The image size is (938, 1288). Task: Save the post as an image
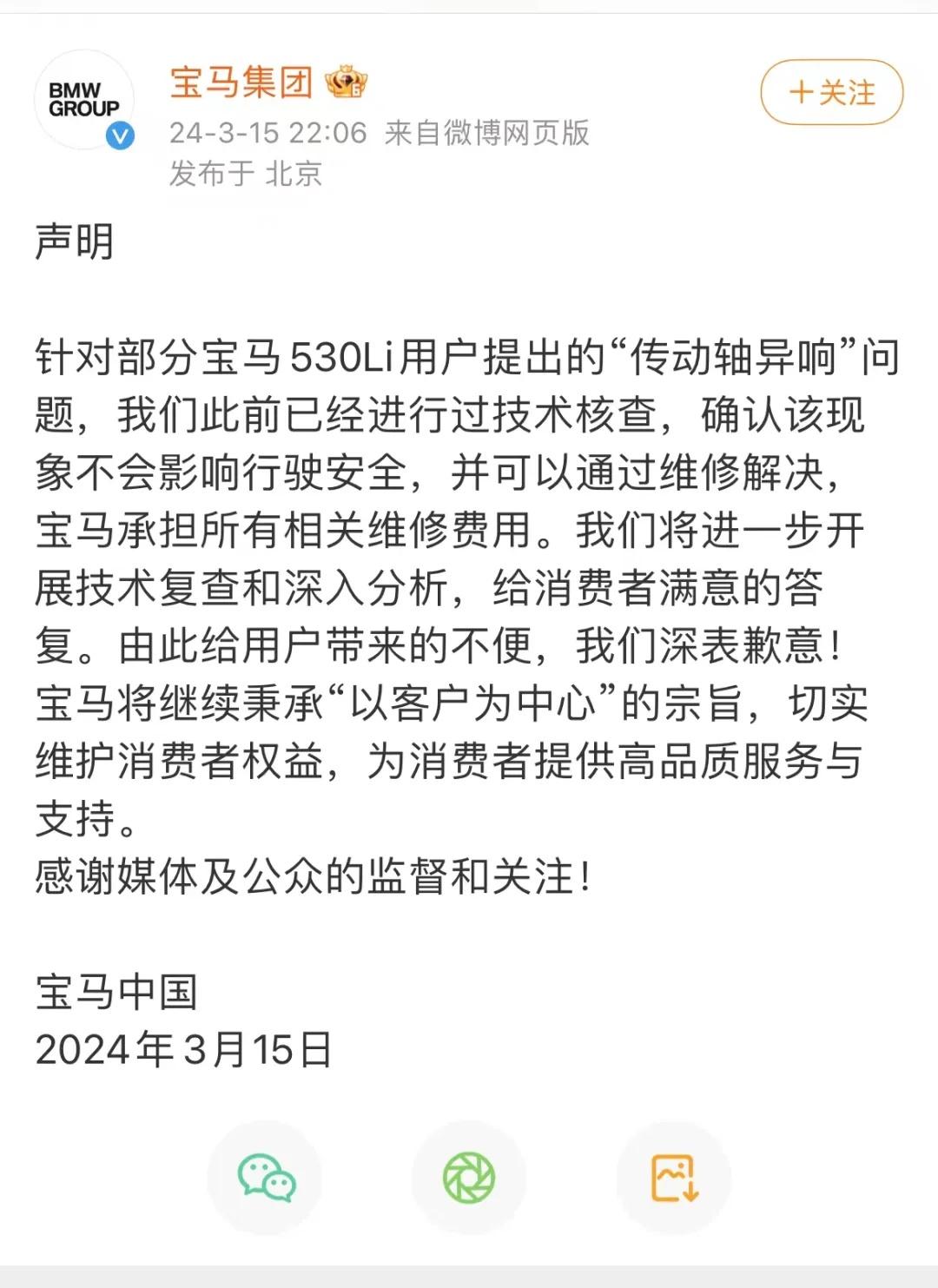tap(674, 1178)
